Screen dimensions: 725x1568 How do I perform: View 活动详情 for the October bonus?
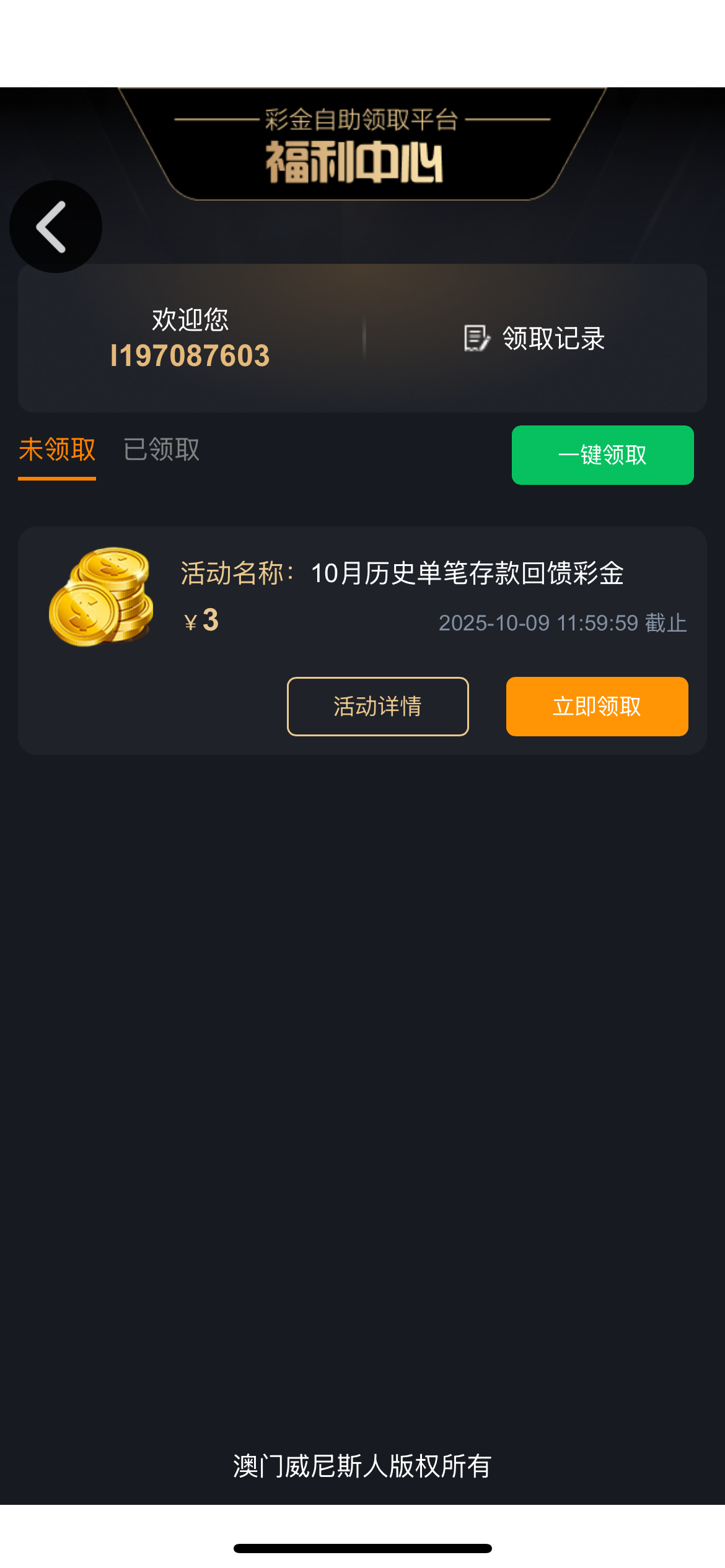[x=377, y=707]
